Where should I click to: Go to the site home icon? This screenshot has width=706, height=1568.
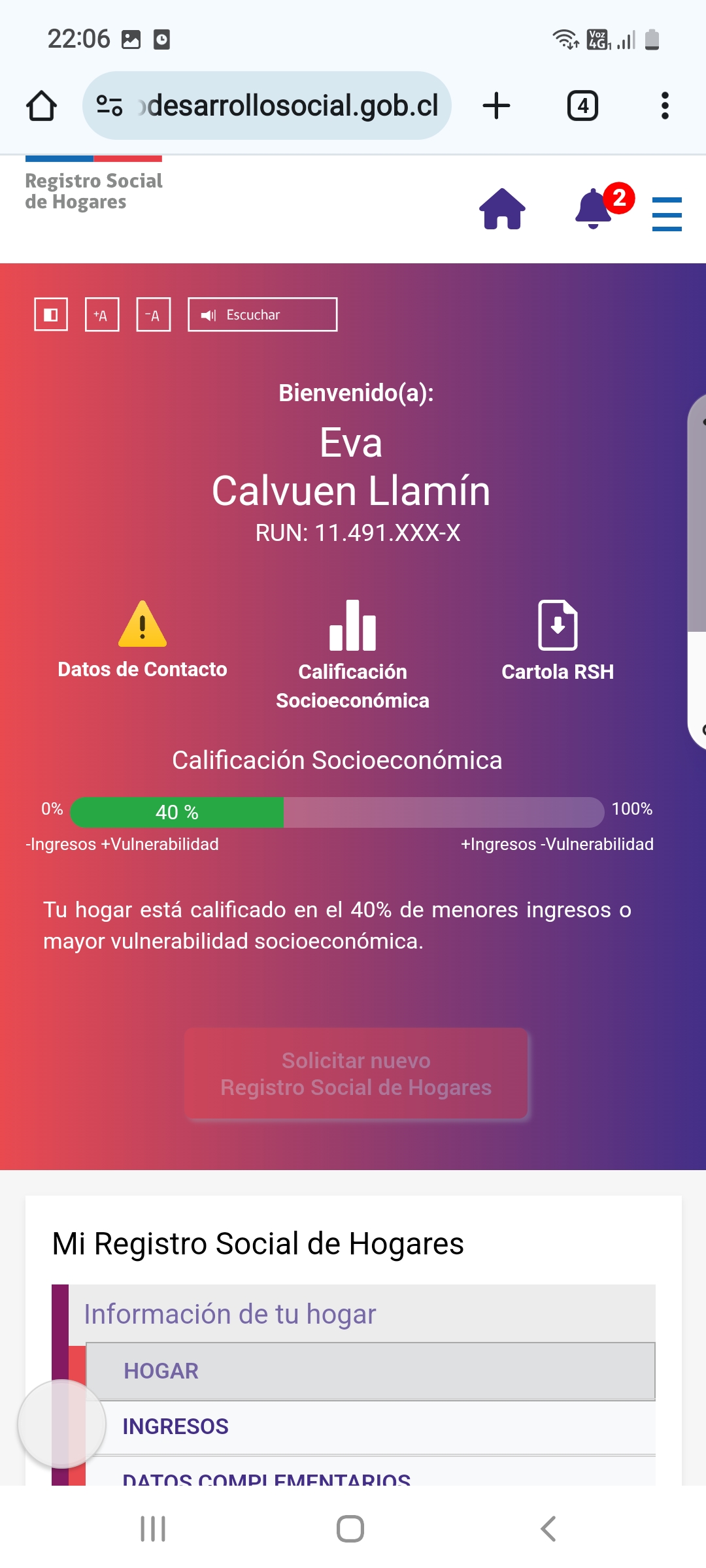click(x=502, y=209)
